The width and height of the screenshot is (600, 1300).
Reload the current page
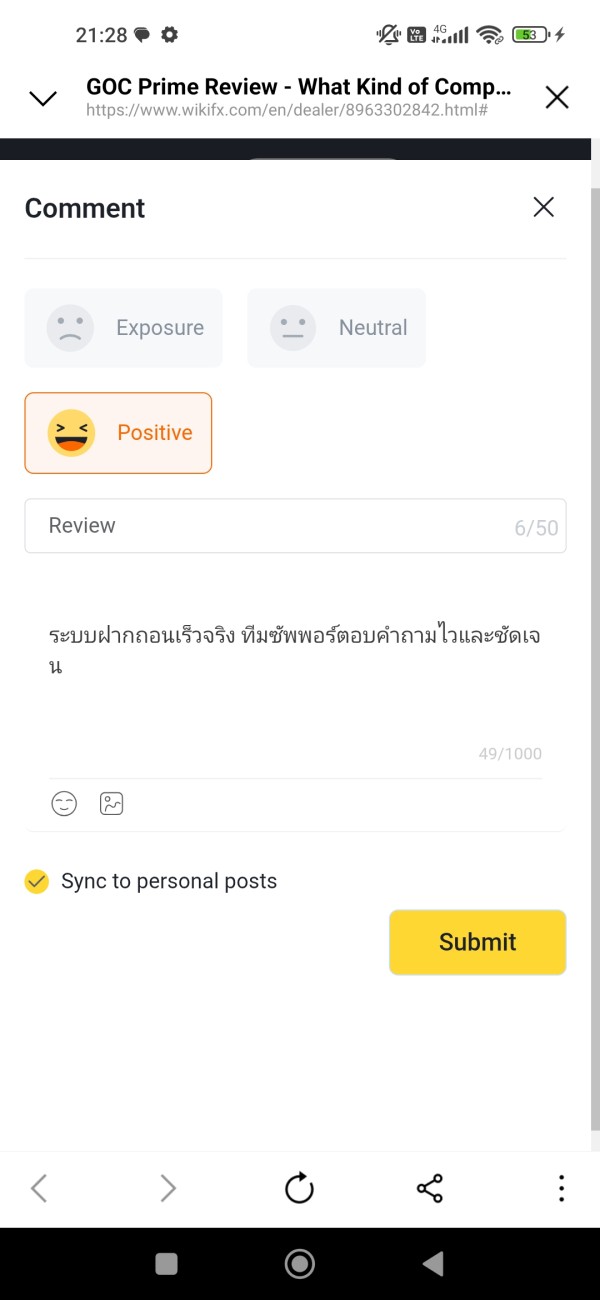click(x=299, y=1188)
